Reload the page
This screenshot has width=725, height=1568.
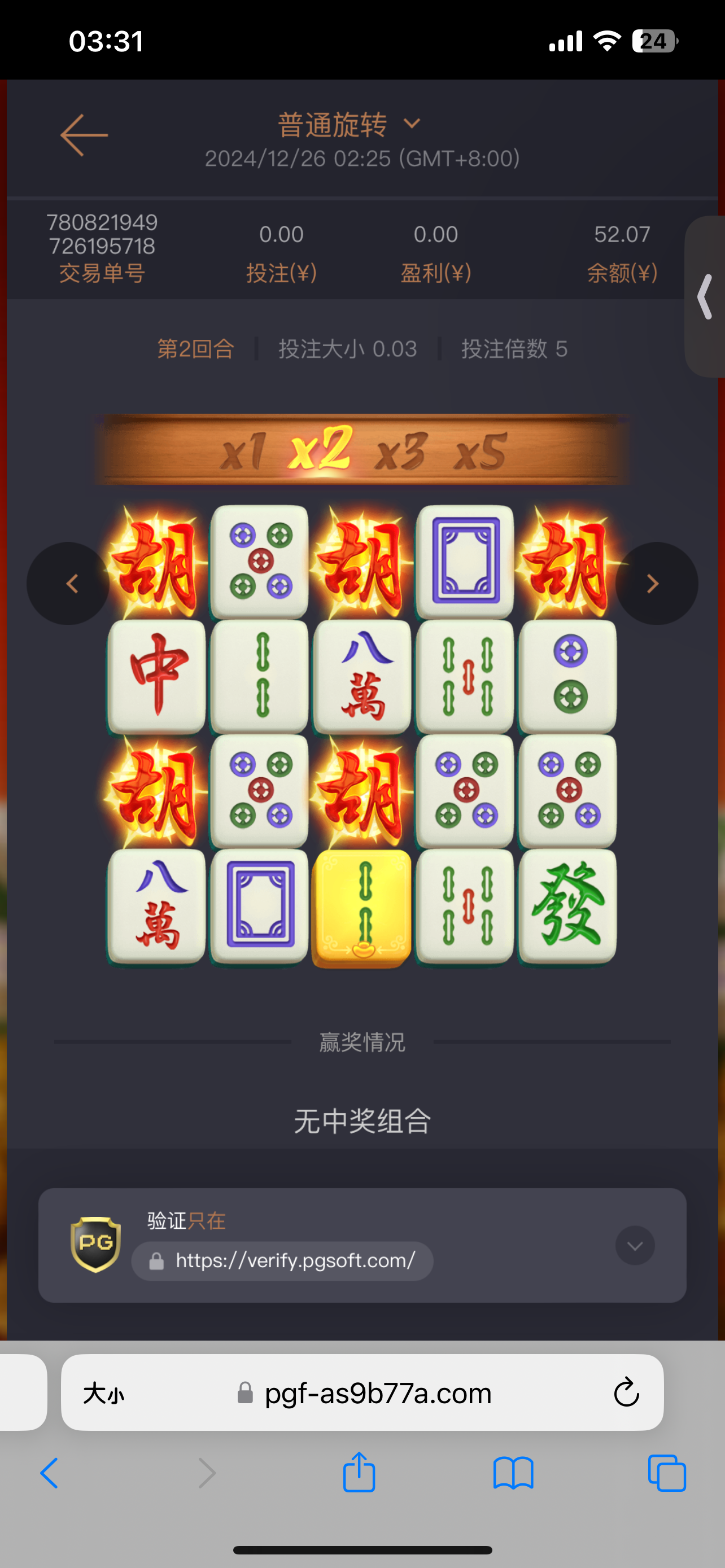[626, 1393]
